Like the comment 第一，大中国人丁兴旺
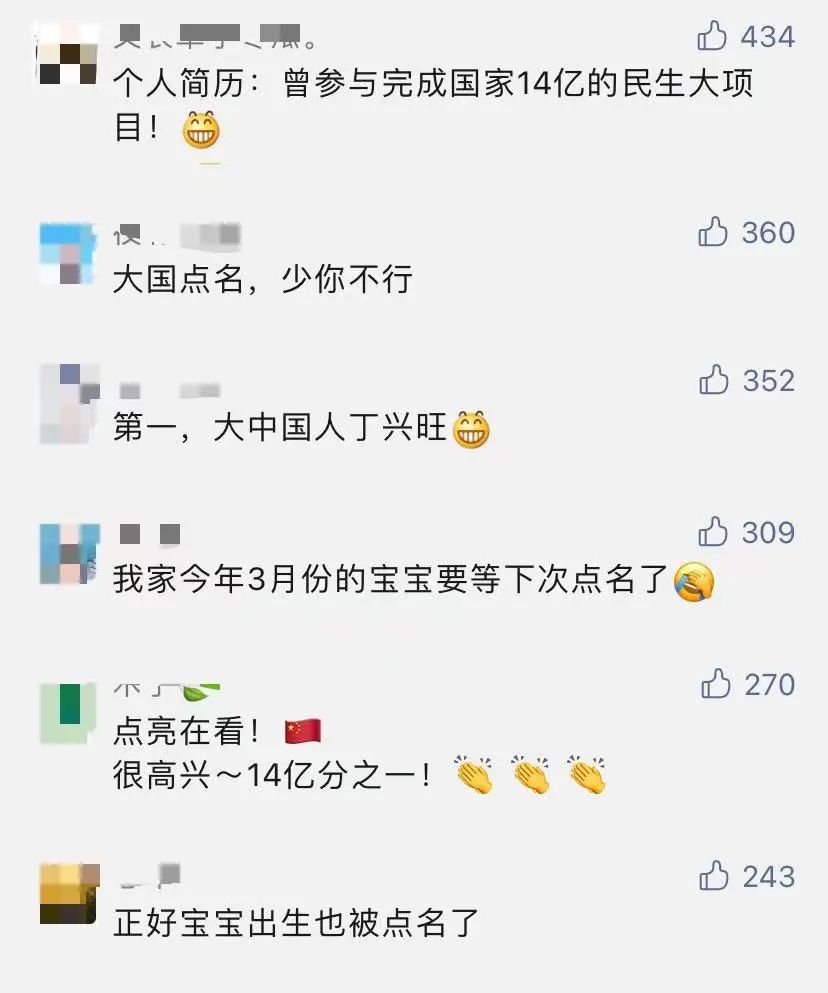Image resolution: width=828 pixels, height=993 pixels. 714,380
